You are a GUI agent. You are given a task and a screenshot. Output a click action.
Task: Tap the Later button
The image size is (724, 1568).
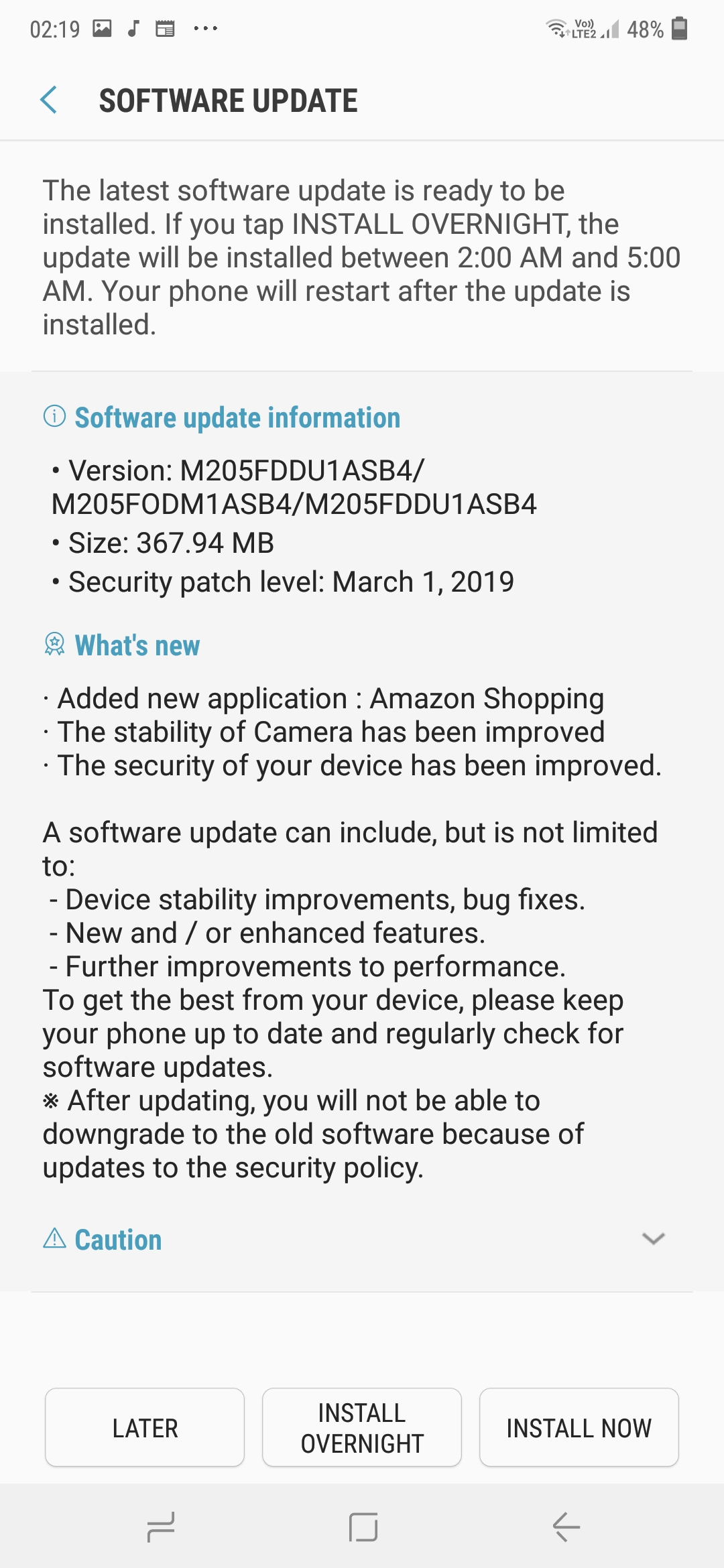[145, 1428]
